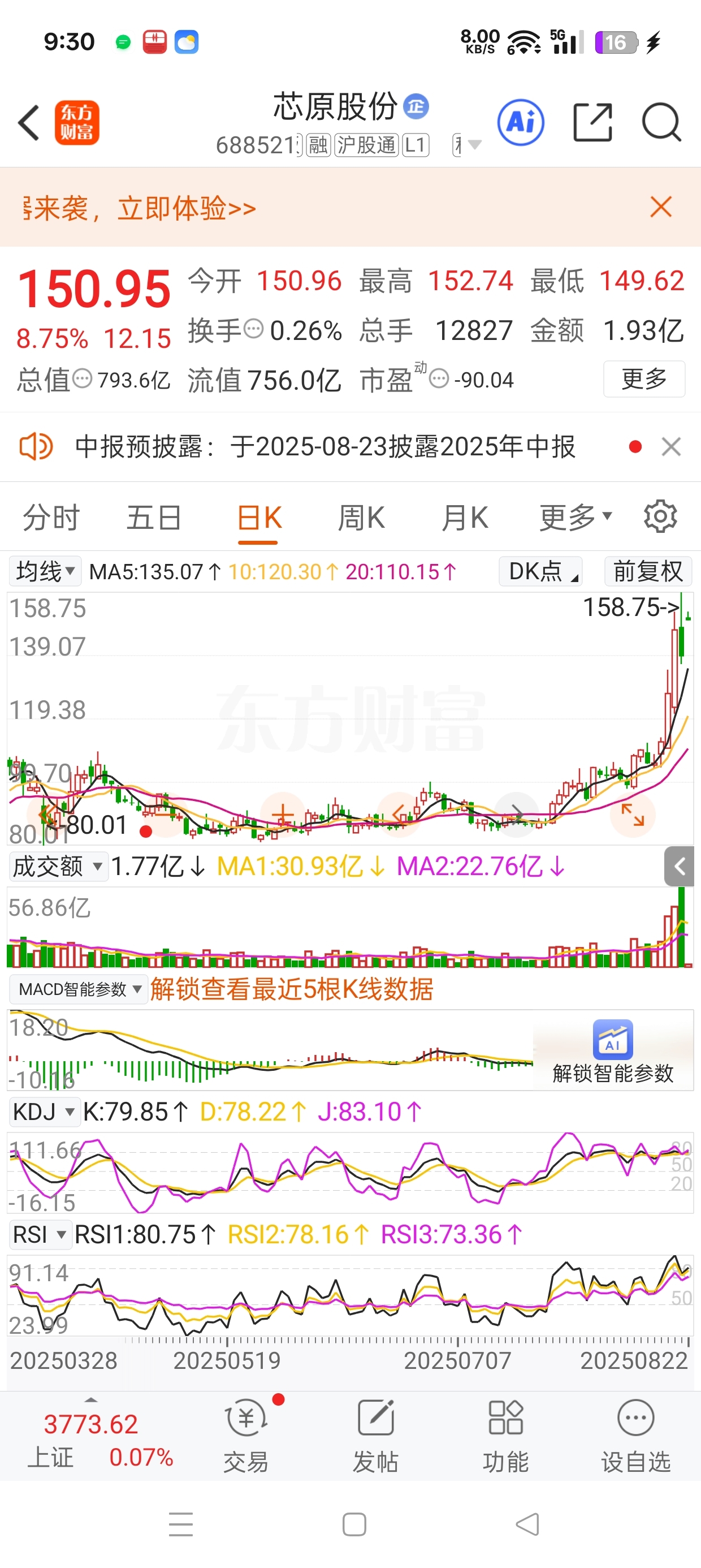Open the 更多 chart period dropdown
The image size is (701, 1568).
(575, 518)
